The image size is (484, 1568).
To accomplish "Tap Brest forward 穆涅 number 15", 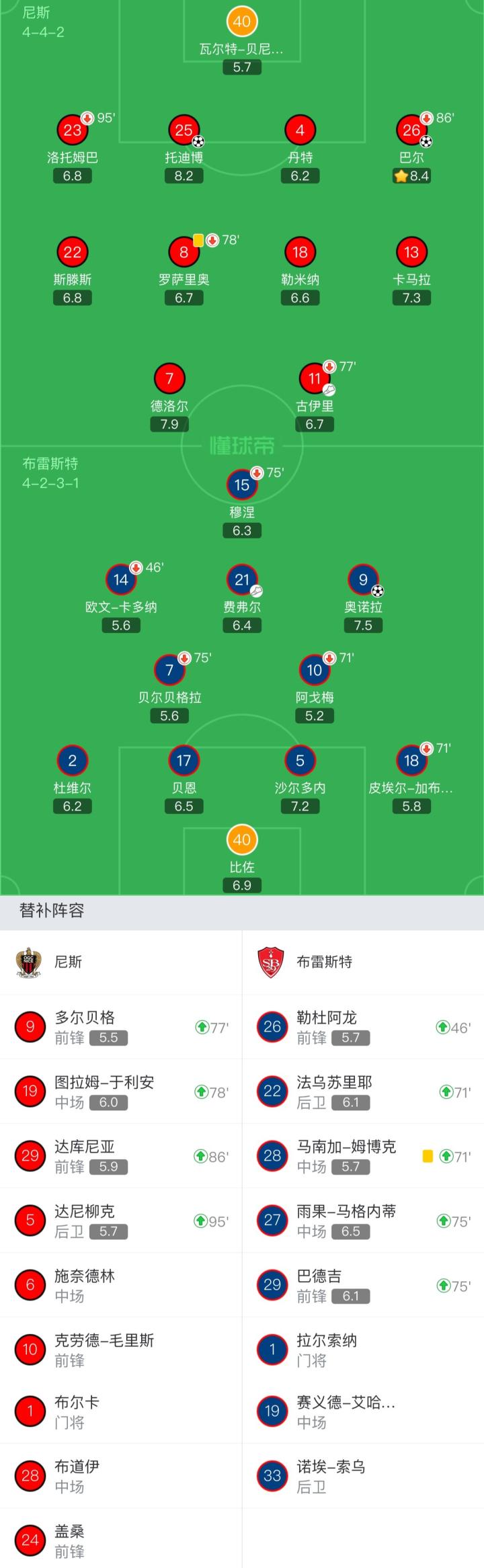I will pyautogui.click(x=241, y=485).
